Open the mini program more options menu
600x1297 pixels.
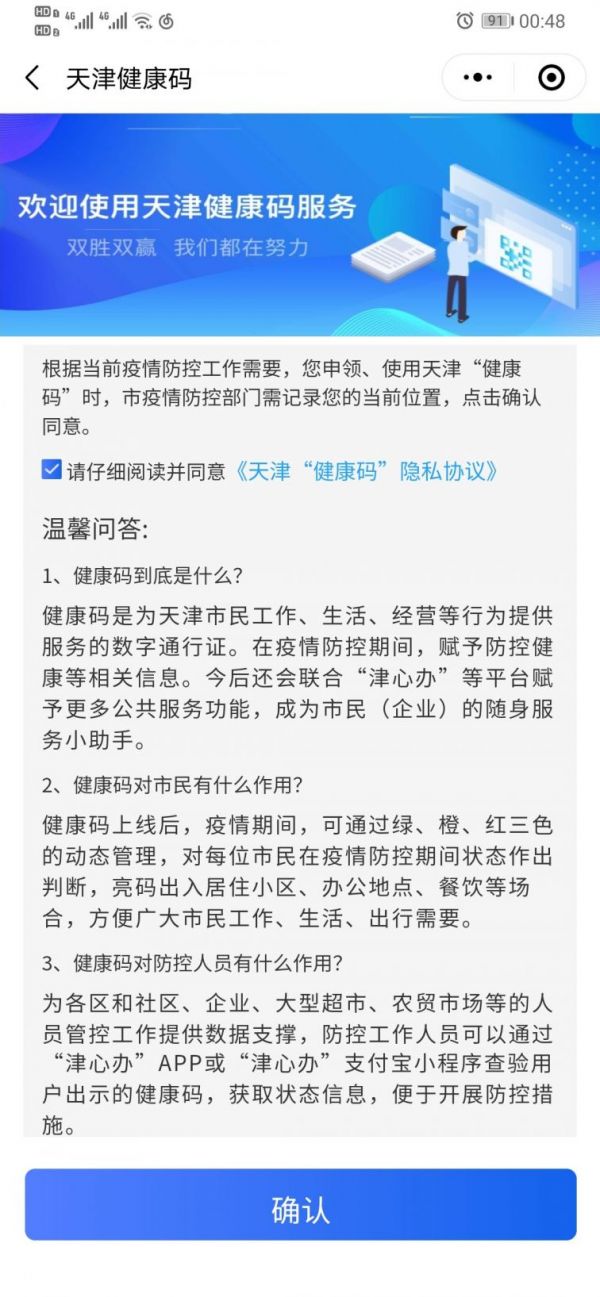tap(478, 78)
